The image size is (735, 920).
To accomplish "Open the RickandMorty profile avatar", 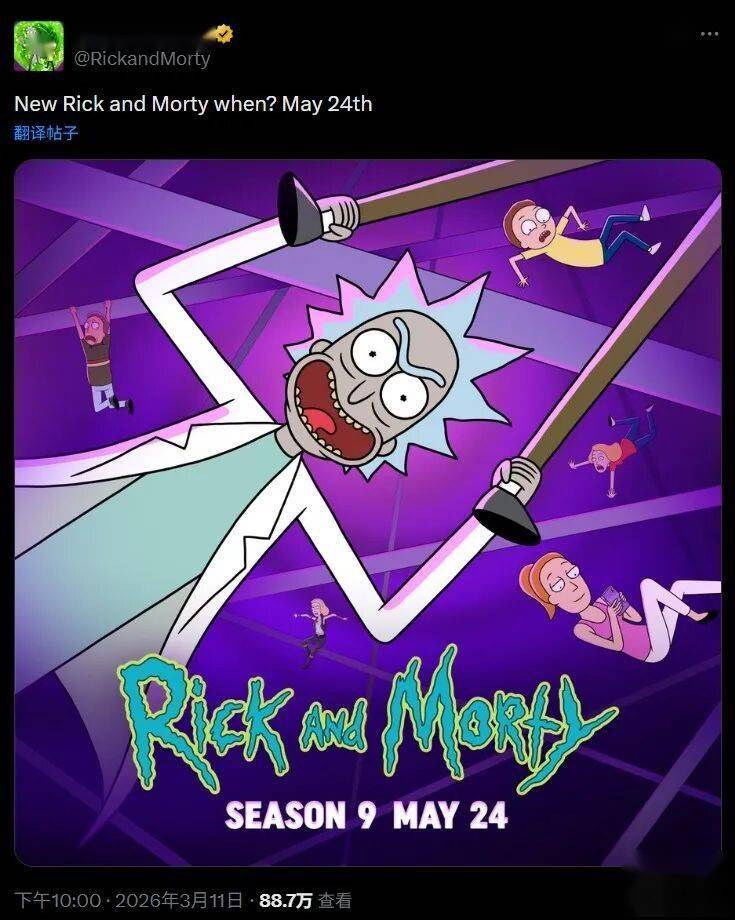I will 38,46.
